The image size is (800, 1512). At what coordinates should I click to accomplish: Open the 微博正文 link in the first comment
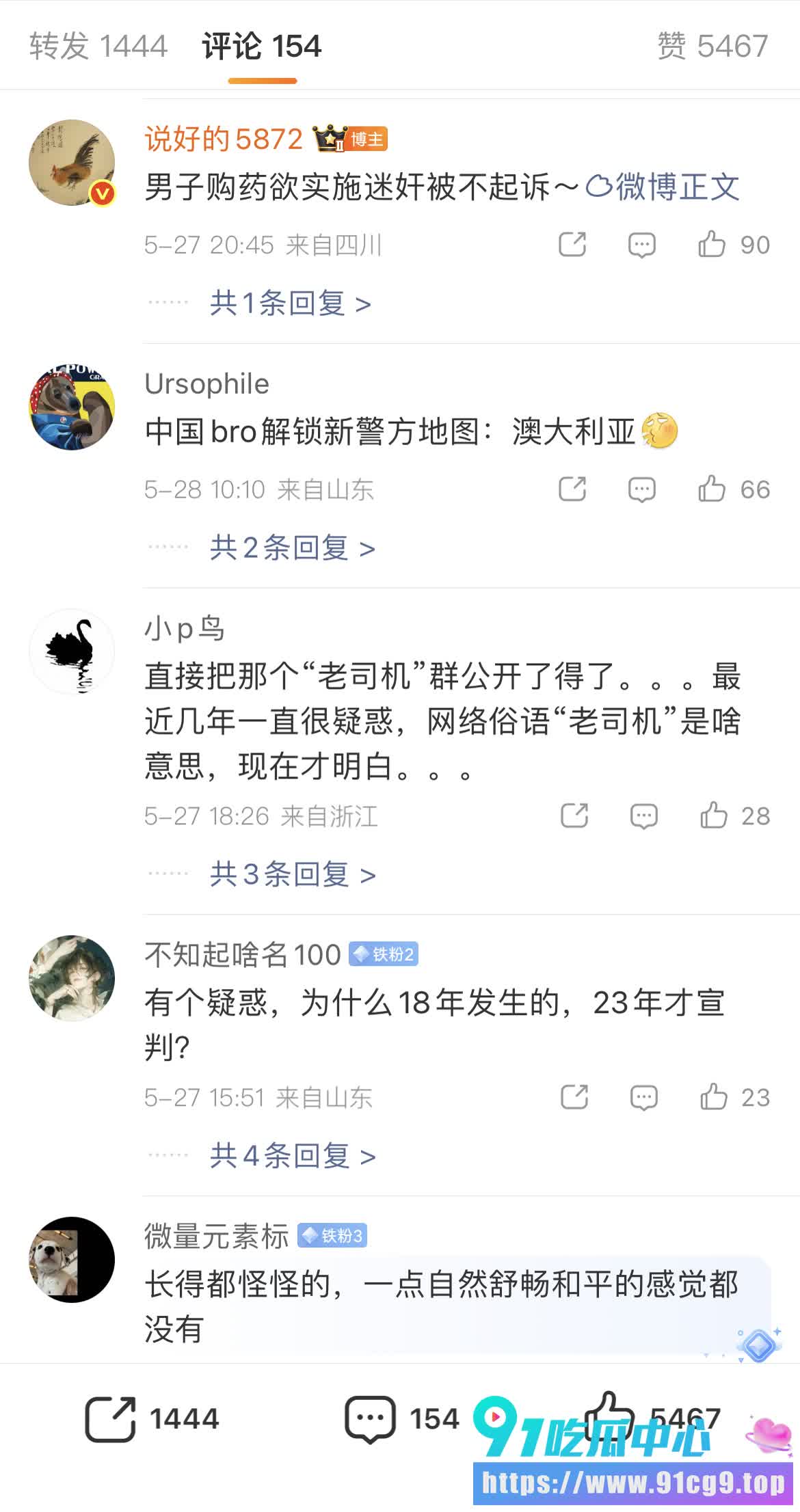[663, 187]
